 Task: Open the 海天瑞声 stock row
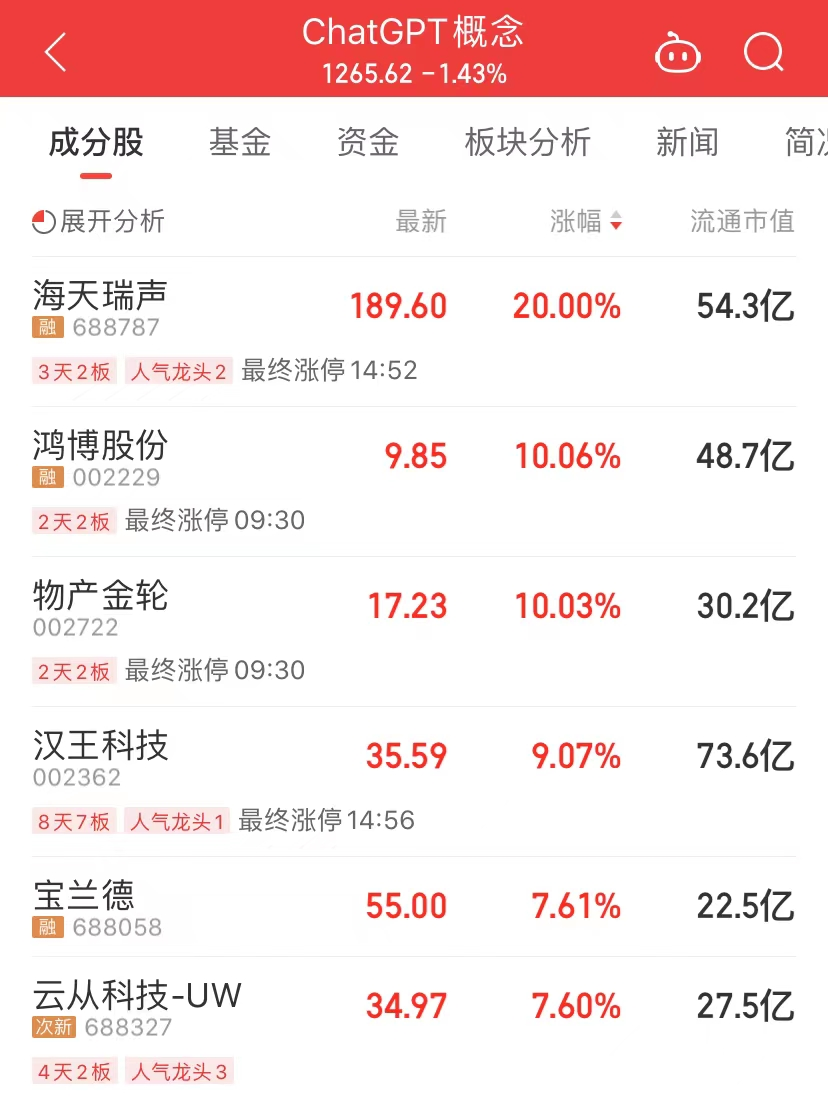[x=100, y=296]
